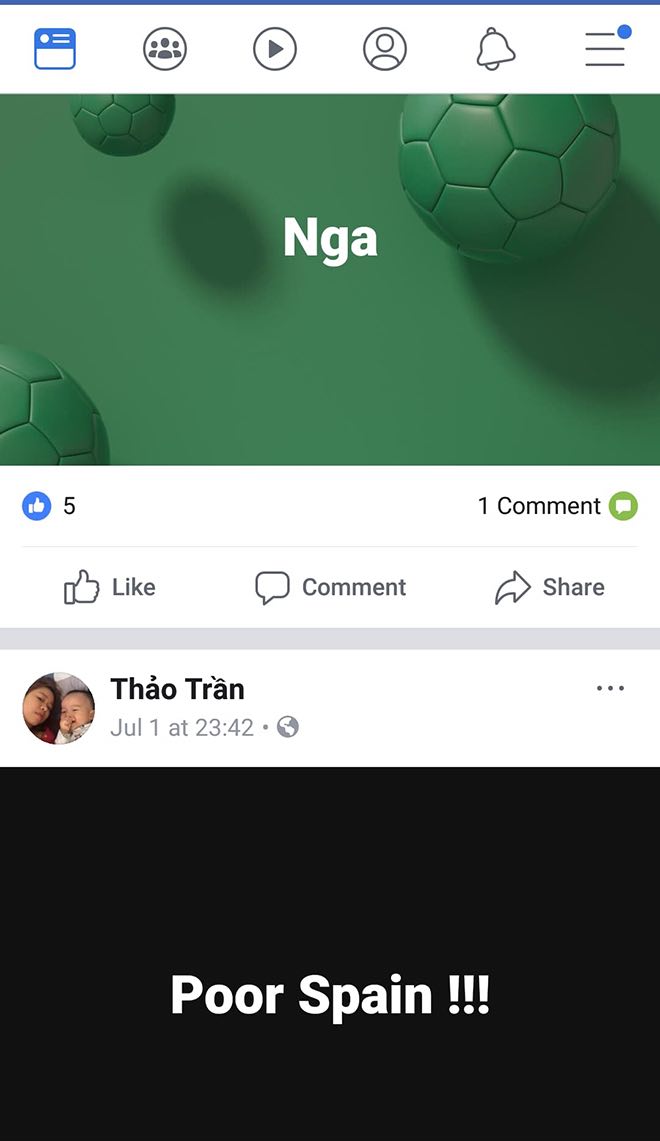This screenshot has height=1141, width=660.
Task: See who reacted with 5 likes
Action: [50, 506]
